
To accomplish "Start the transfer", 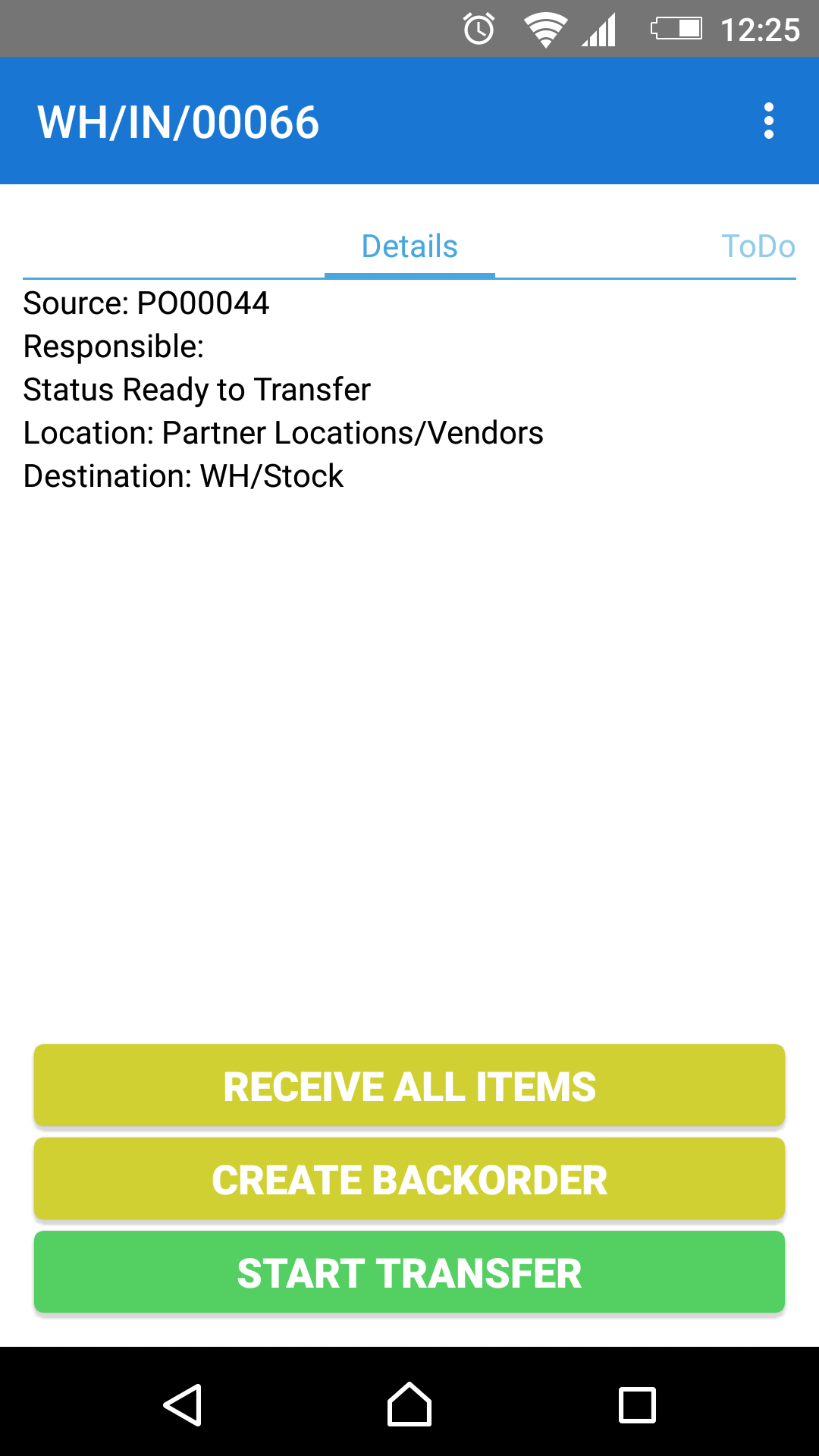I will point(409,1272).
